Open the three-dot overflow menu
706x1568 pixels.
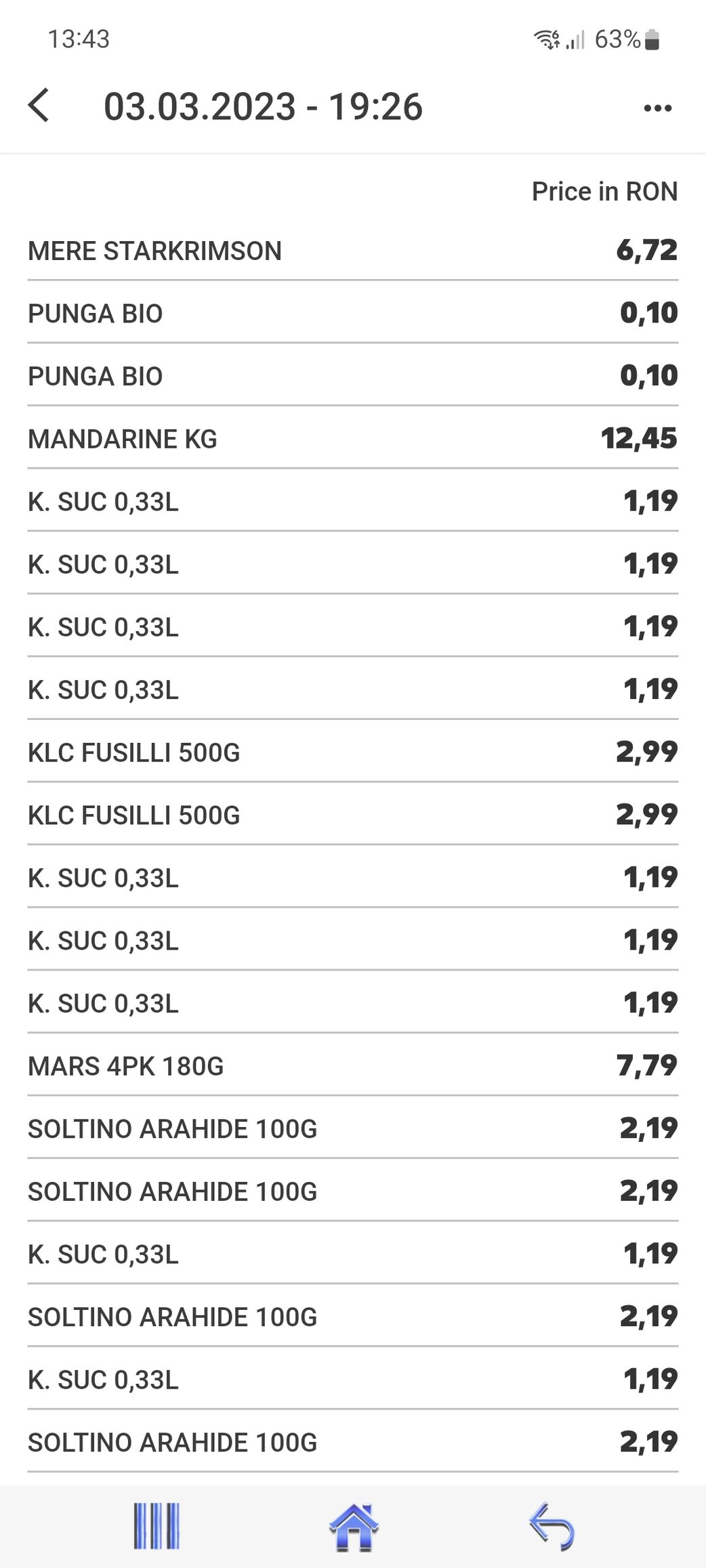pos(657,108)
